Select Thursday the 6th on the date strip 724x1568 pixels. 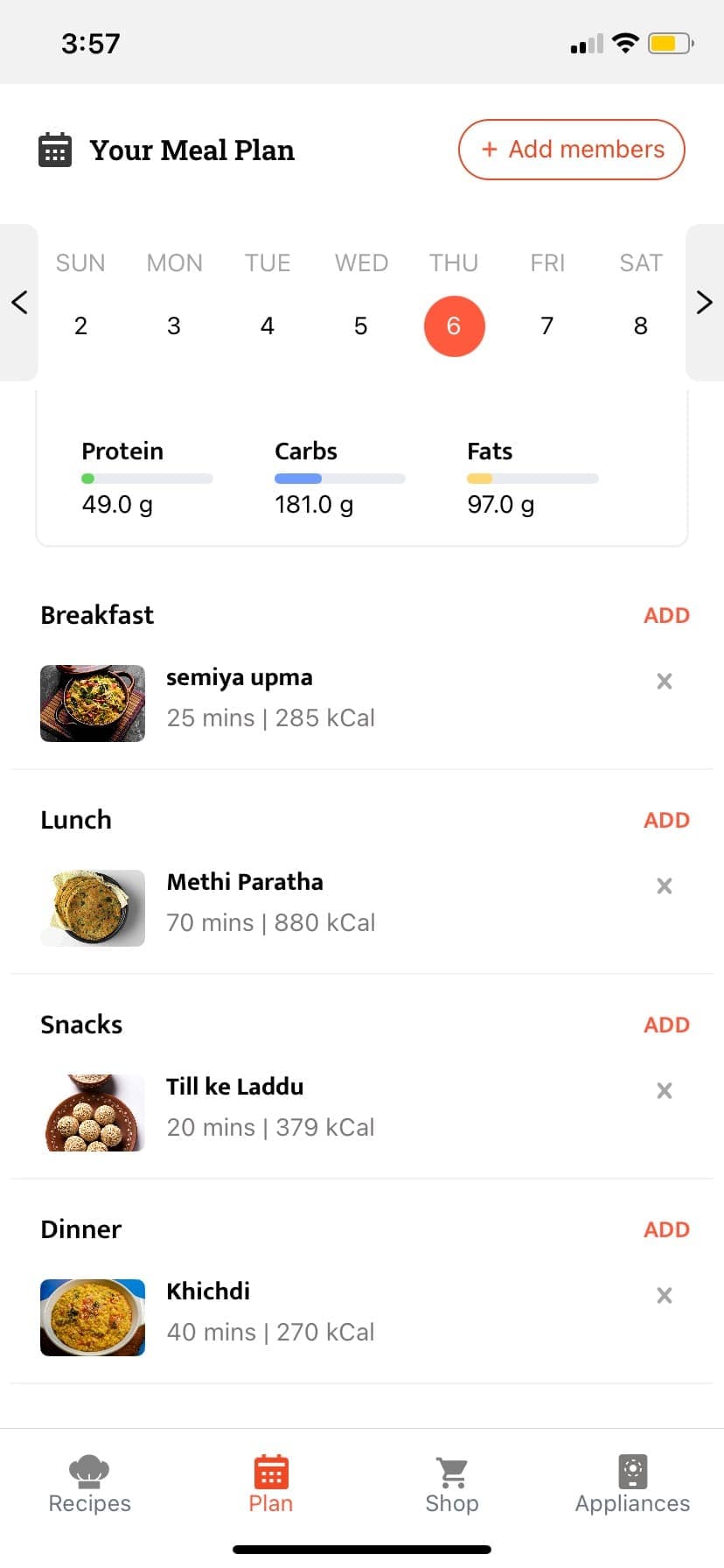coord(454,325)
